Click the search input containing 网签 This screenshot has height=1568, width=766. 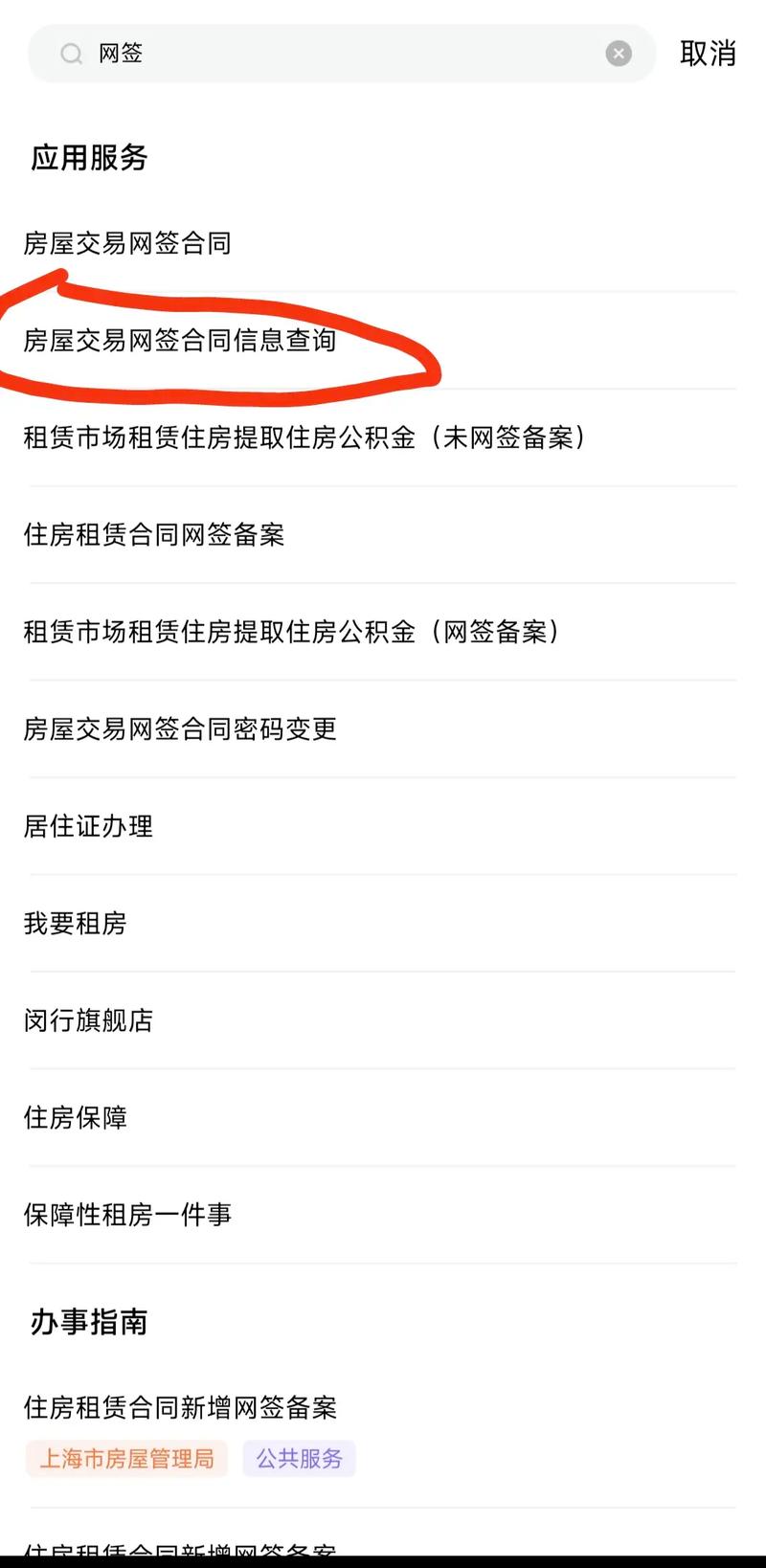tap(287, 54)
